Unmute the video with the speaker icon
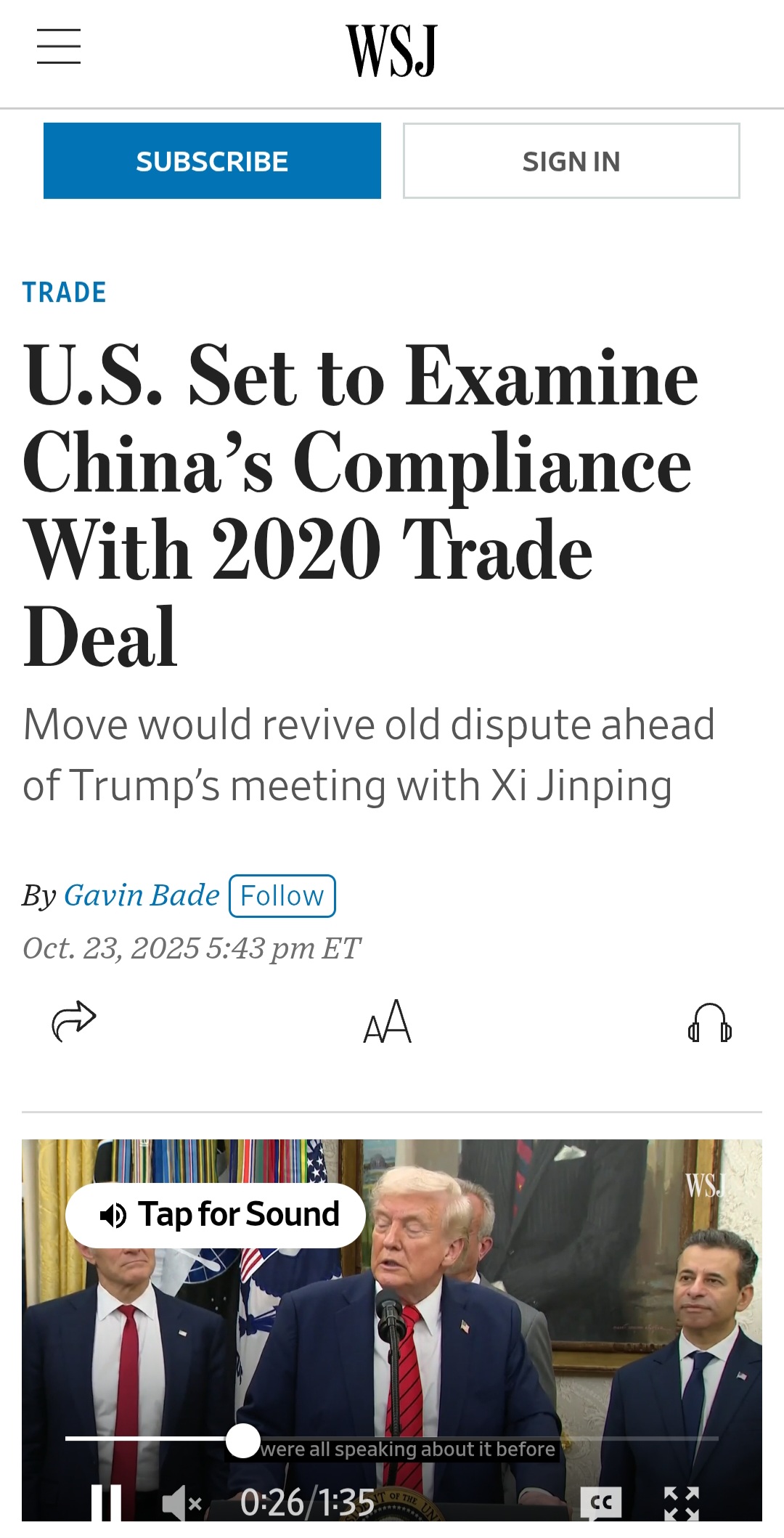Viewport: 784px width, 1538px height. coord(181,1503)
